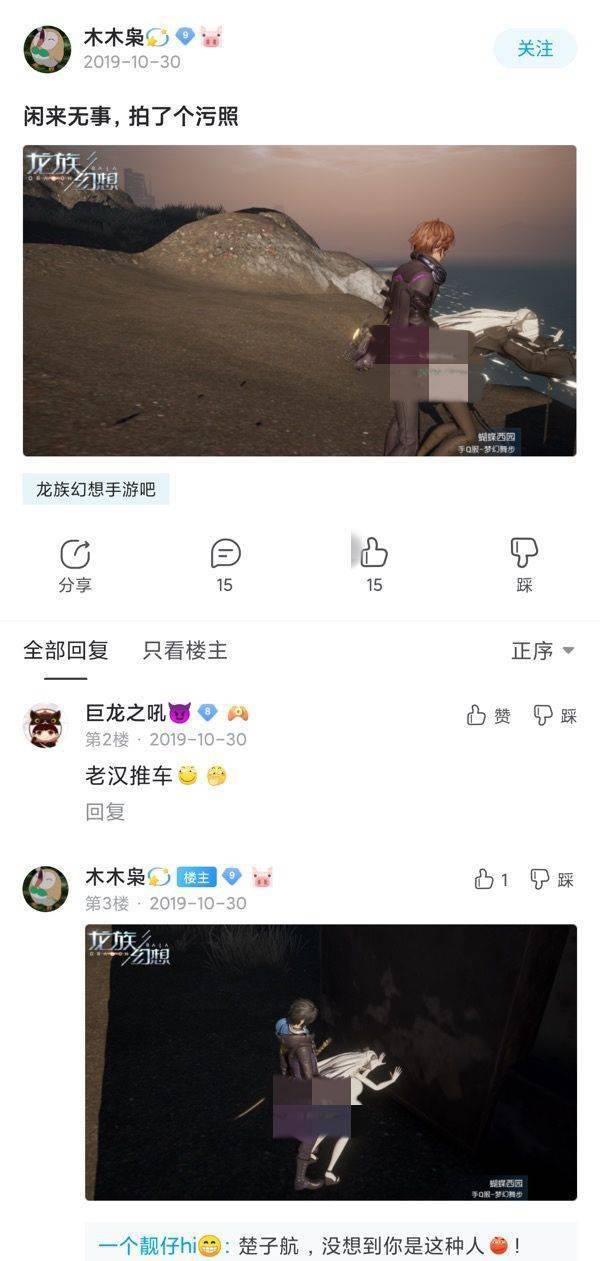Open the 龙族幻想手游吧 forum tag
This screenshot has height=1261, width=600.
(x=96, y=490)
